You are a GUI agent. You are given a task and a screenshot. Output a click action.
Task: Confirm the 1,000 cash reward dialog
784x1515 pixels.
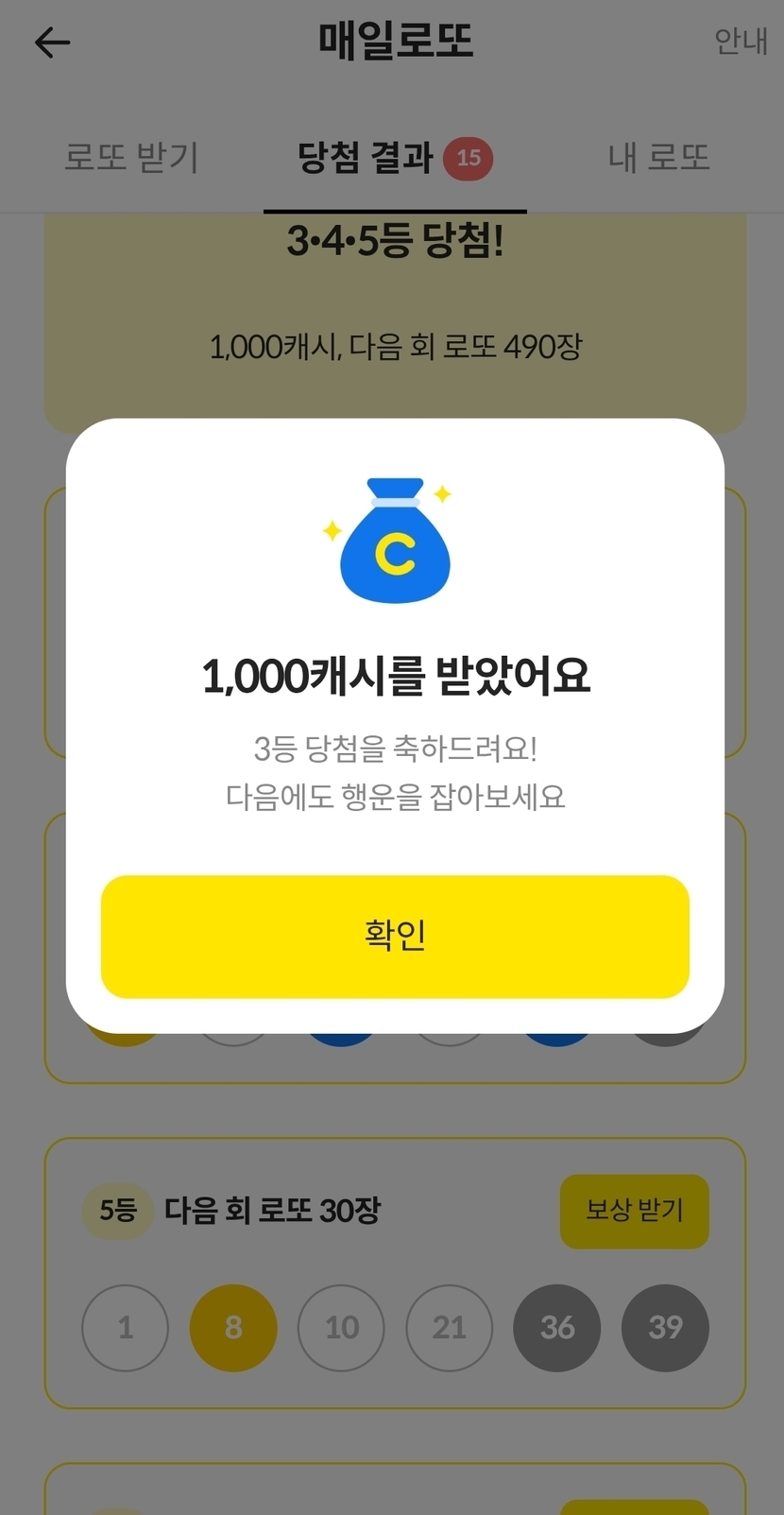click(x=395, y=936)
